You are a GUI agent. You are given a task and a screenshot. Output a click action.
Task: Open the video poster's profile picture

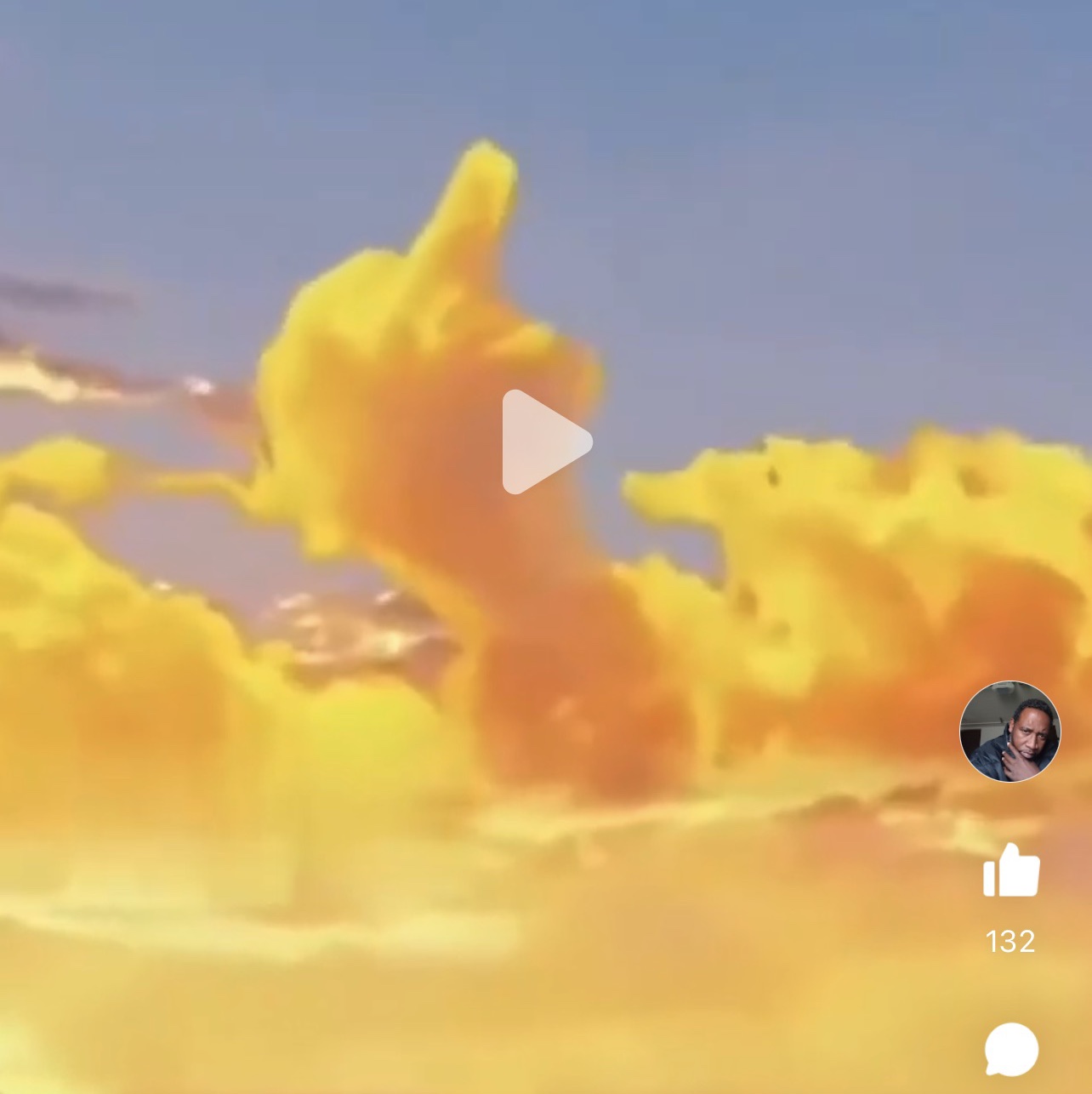[1010, 732]
